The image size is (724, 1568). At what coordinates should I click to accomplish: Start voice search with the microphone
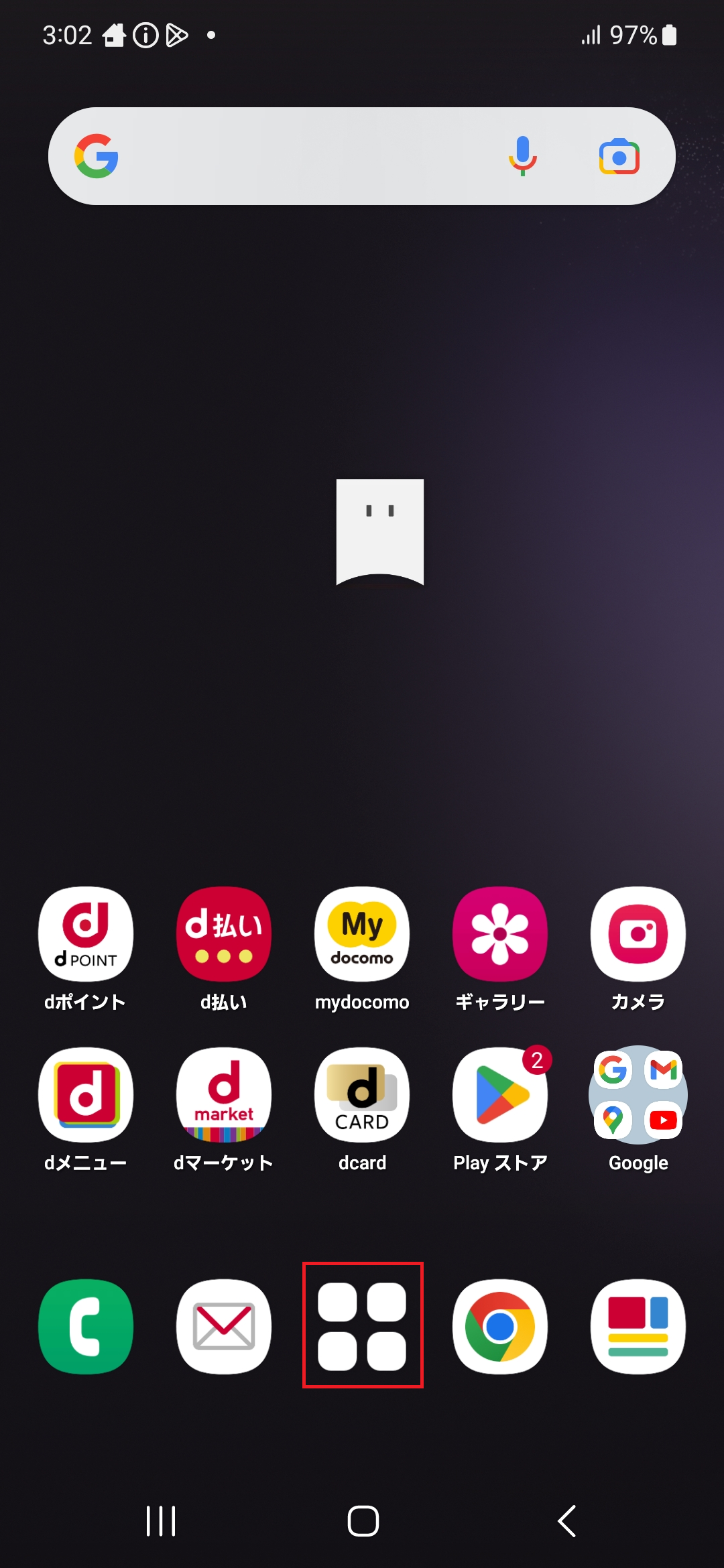(522, 156)
